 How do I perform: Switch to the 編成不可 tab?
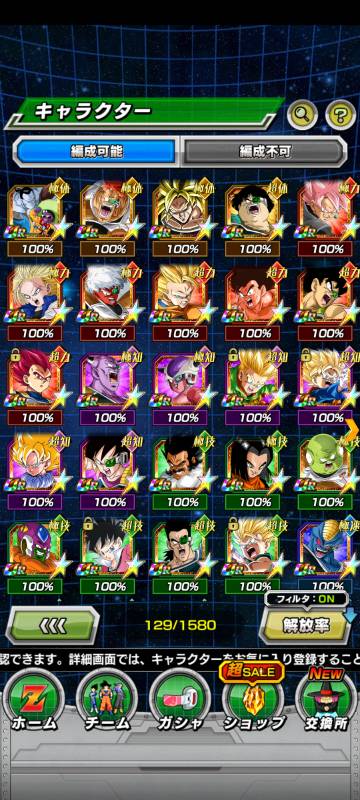pos(265,151)
